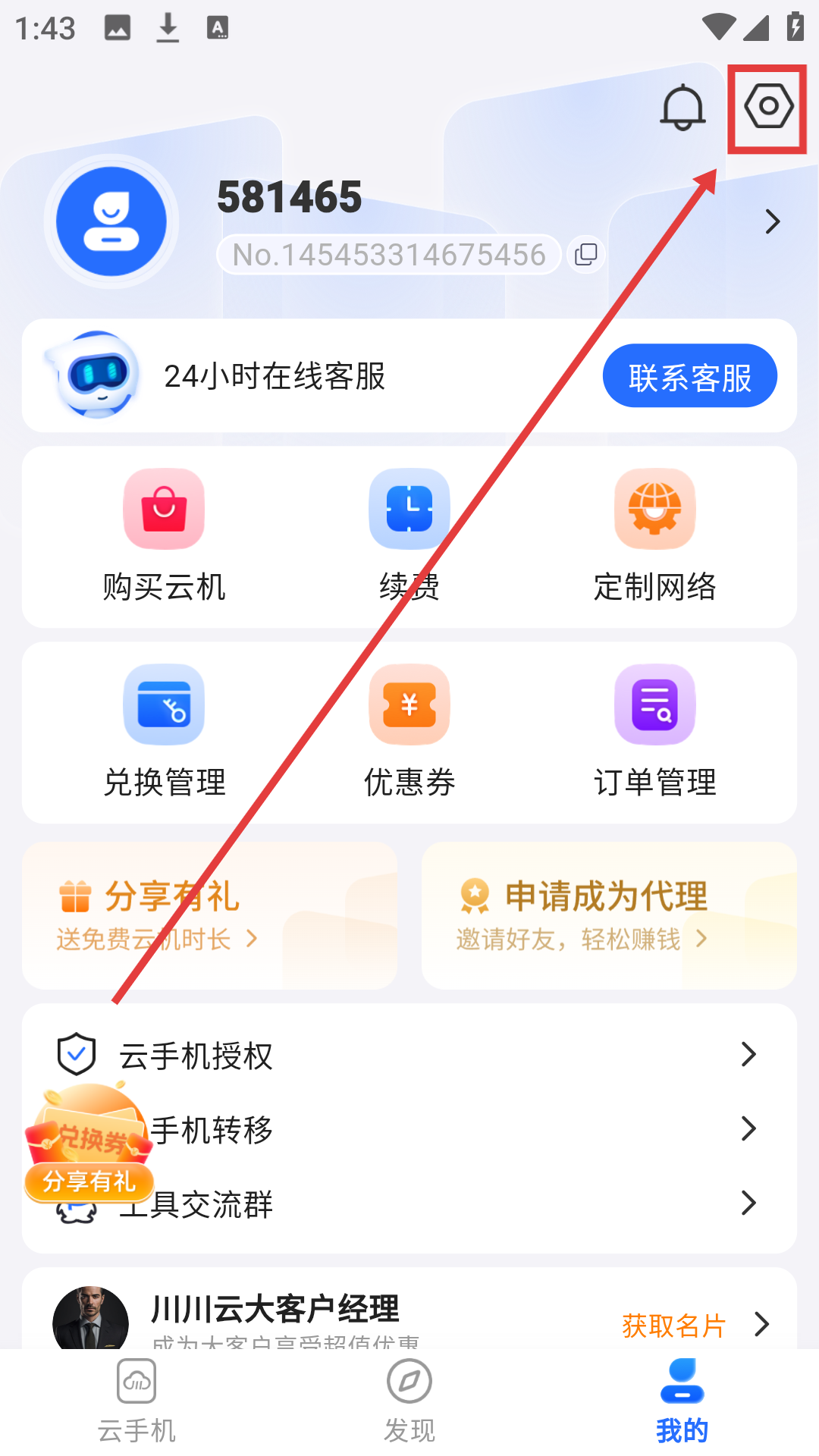Open the 申请成为代理 card
This screenshot has height=1456, width=819.
(608, 915)
